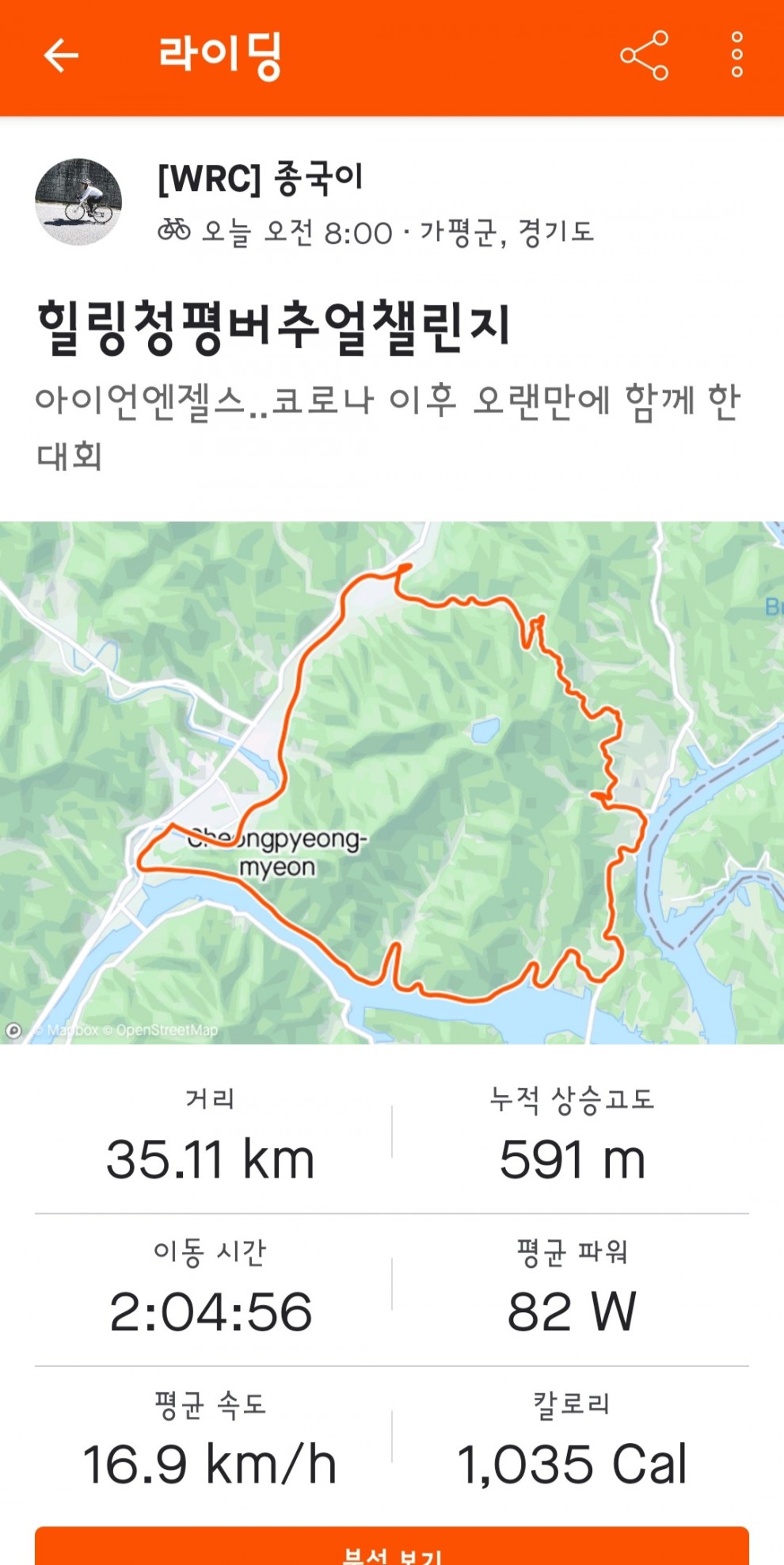Open the ride route map

(x=392, y=782)
